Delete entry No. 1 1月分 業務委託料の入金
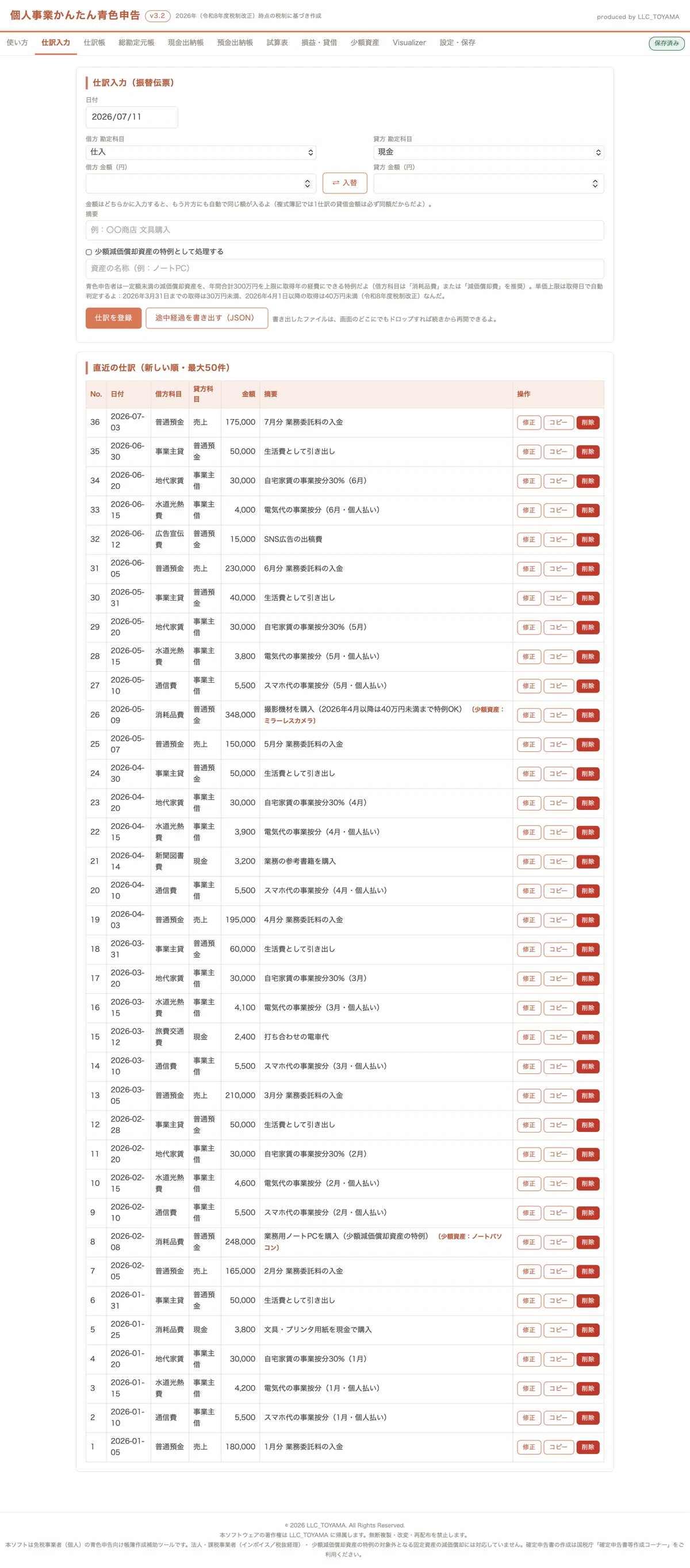690x1568 pixels. 588,1447
